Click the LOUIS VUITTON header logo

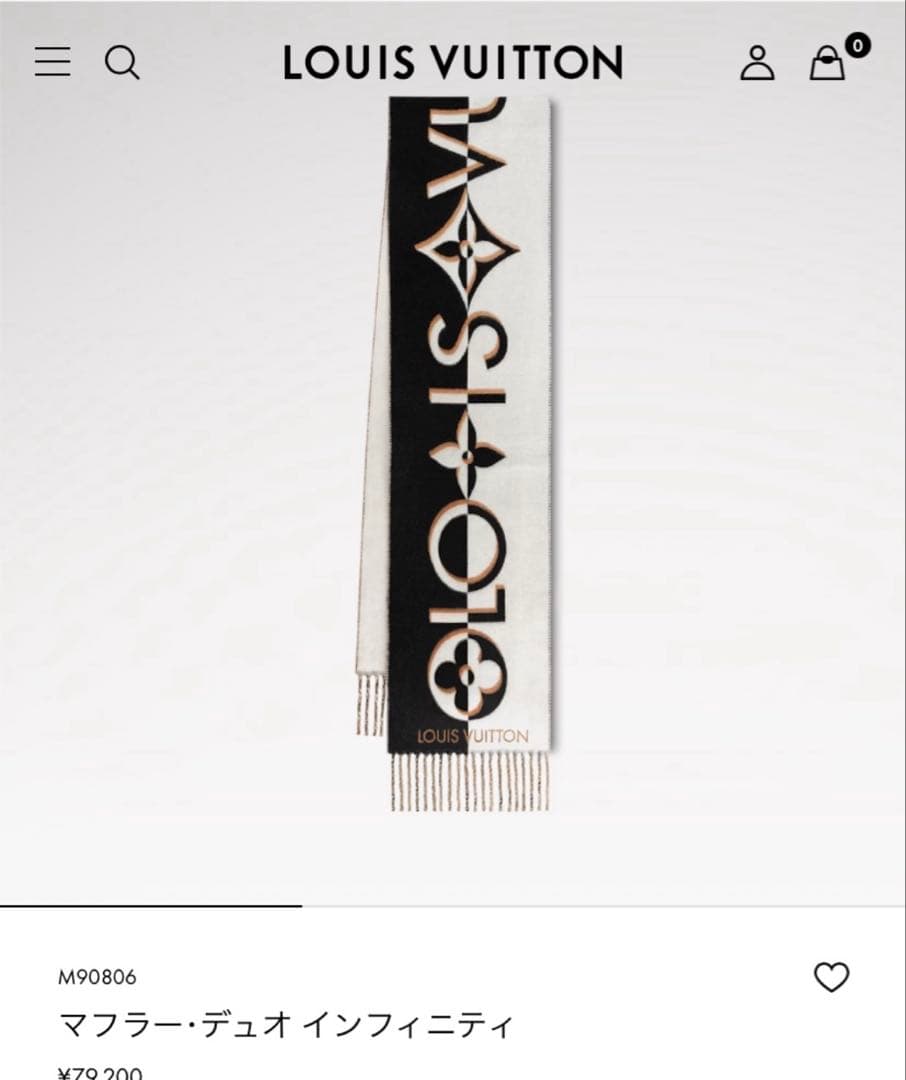point(452,62)
